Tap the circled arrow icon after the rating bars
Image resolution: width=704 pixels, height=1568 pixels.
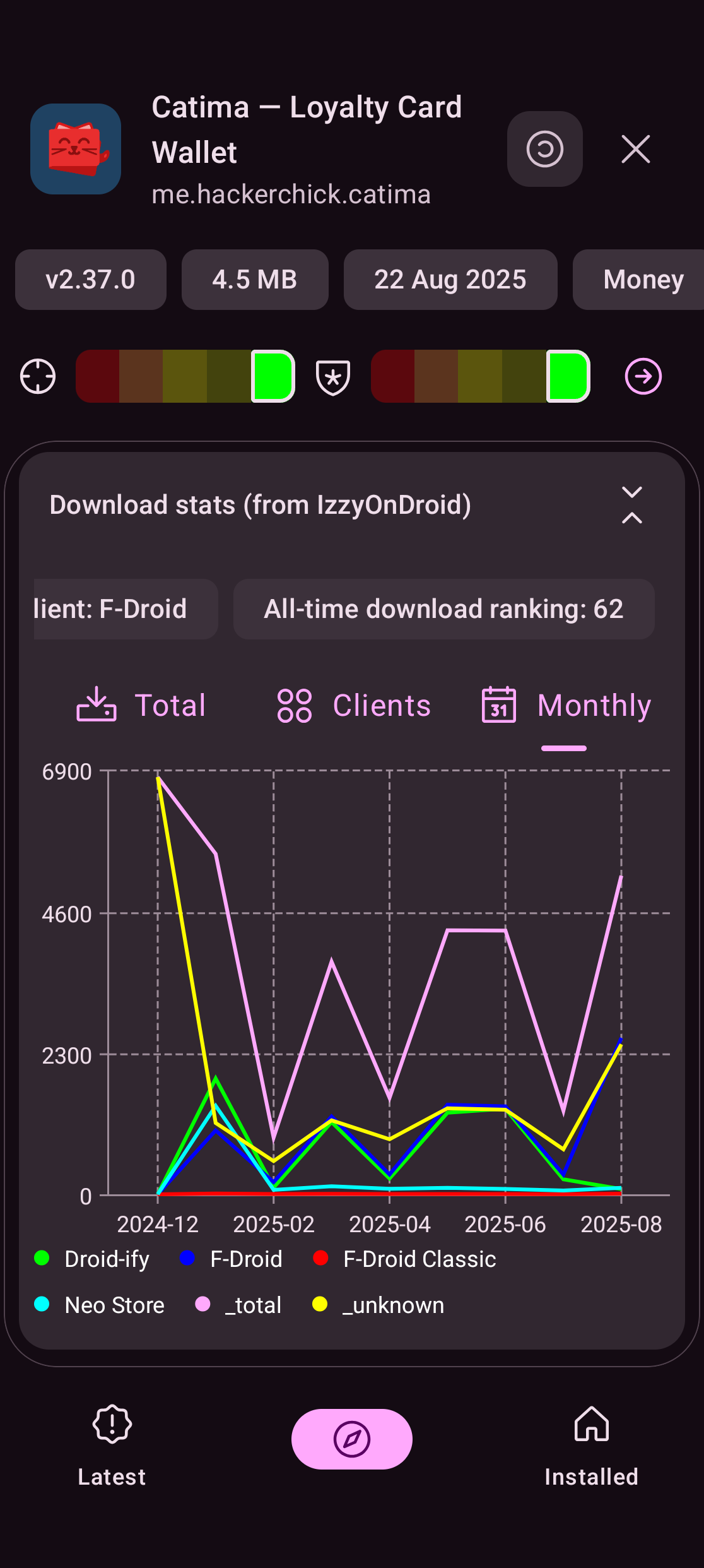tap(643, 377)
